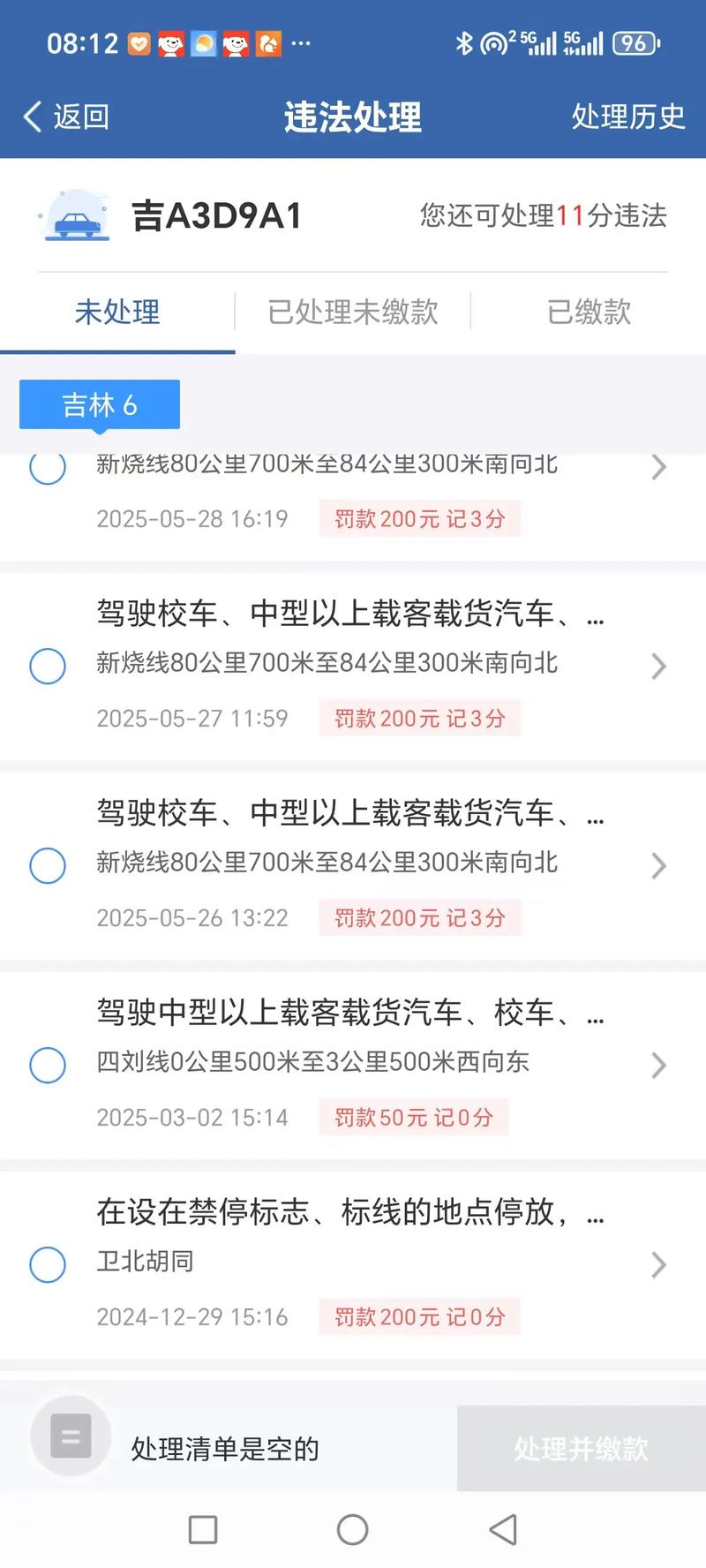Viewport: 706px width, 1568px height.
Task: Select the 2025-05-27 11:59 violation circle
Action: (48, 666)
